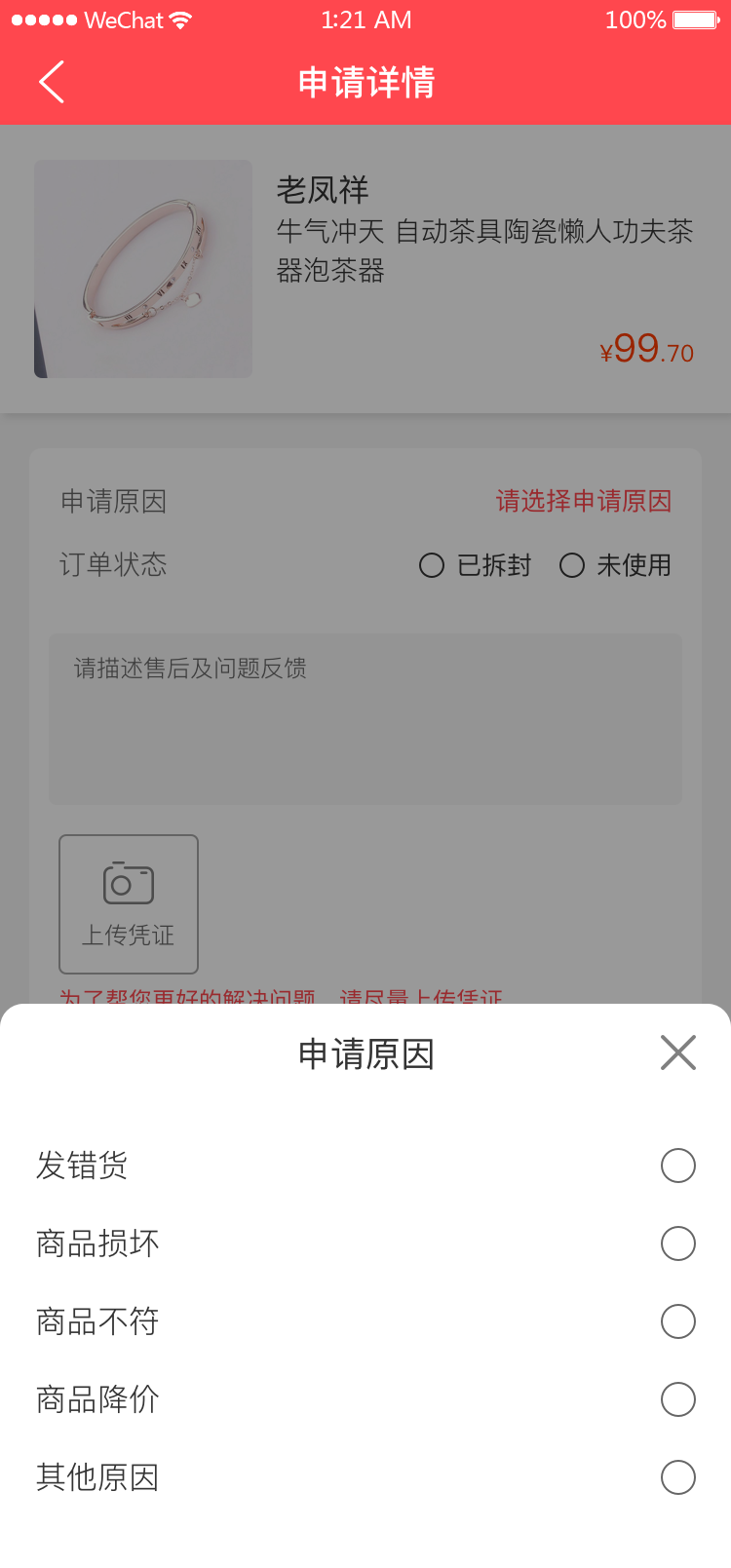The image size is (731, 1568).
Task: Select 发错货 as the reason
Action: [x=677, y=1166]
